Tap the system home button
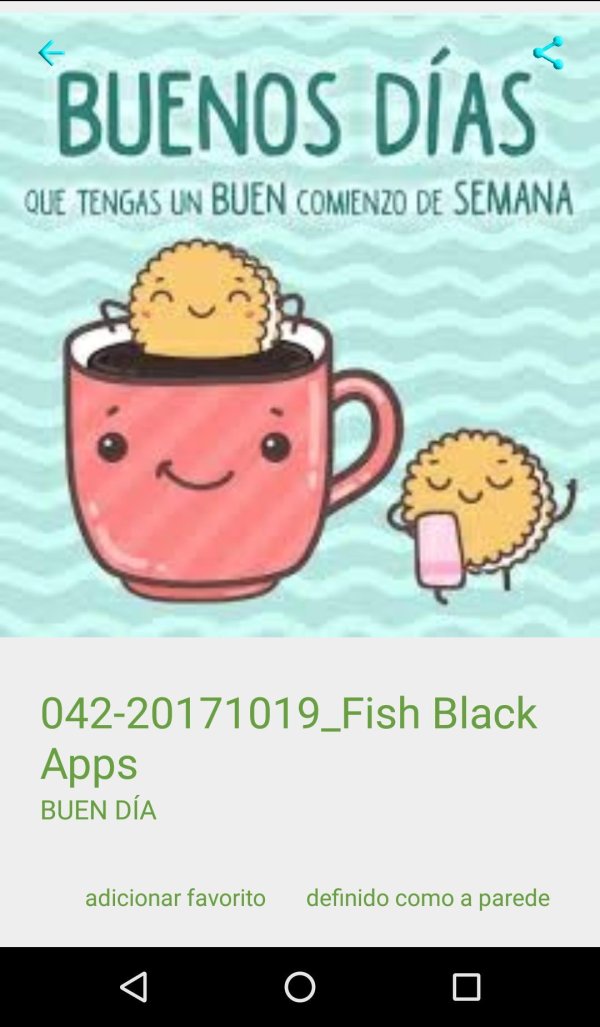Image resolution: width=600 pixels, height=1027 pixels. tap(300, 987)
